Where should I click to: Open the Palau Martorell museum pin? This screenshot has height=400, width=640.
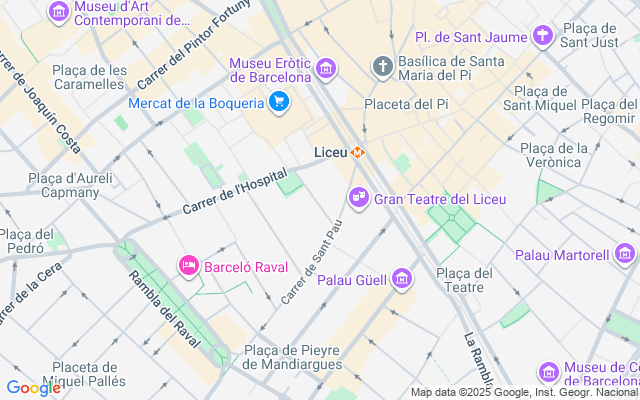tap(625, 255)
